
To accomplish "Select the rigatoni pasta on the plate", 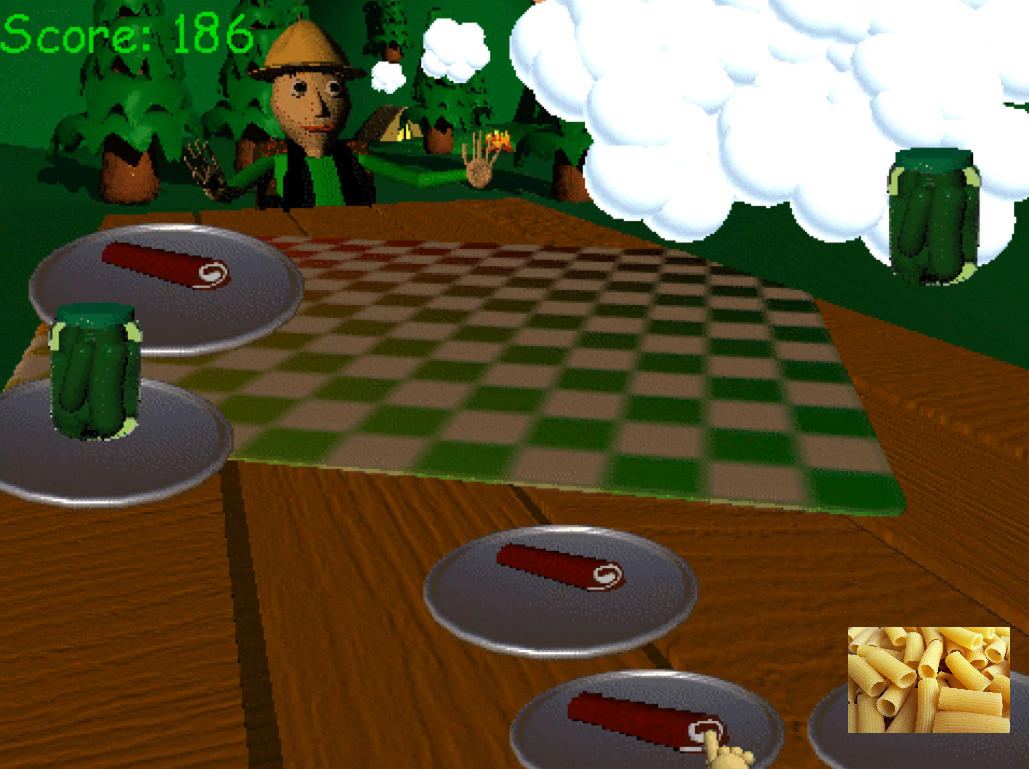I will [x=928, y=680].
